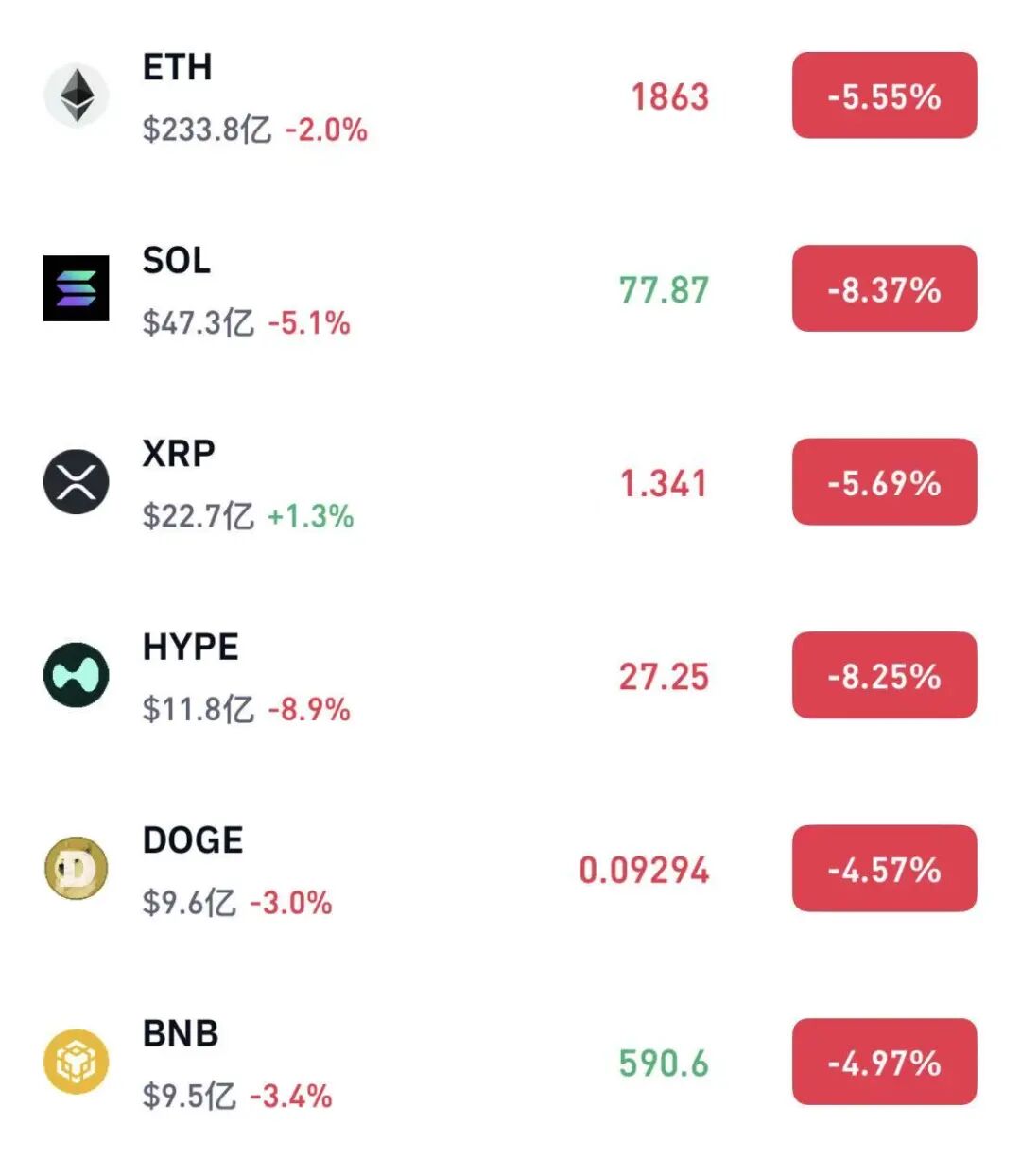Image resolution: width=1021 pixels, height=1176 pixels.
Task: Go to the DOGE market page
Action: [x=193, y=840]
